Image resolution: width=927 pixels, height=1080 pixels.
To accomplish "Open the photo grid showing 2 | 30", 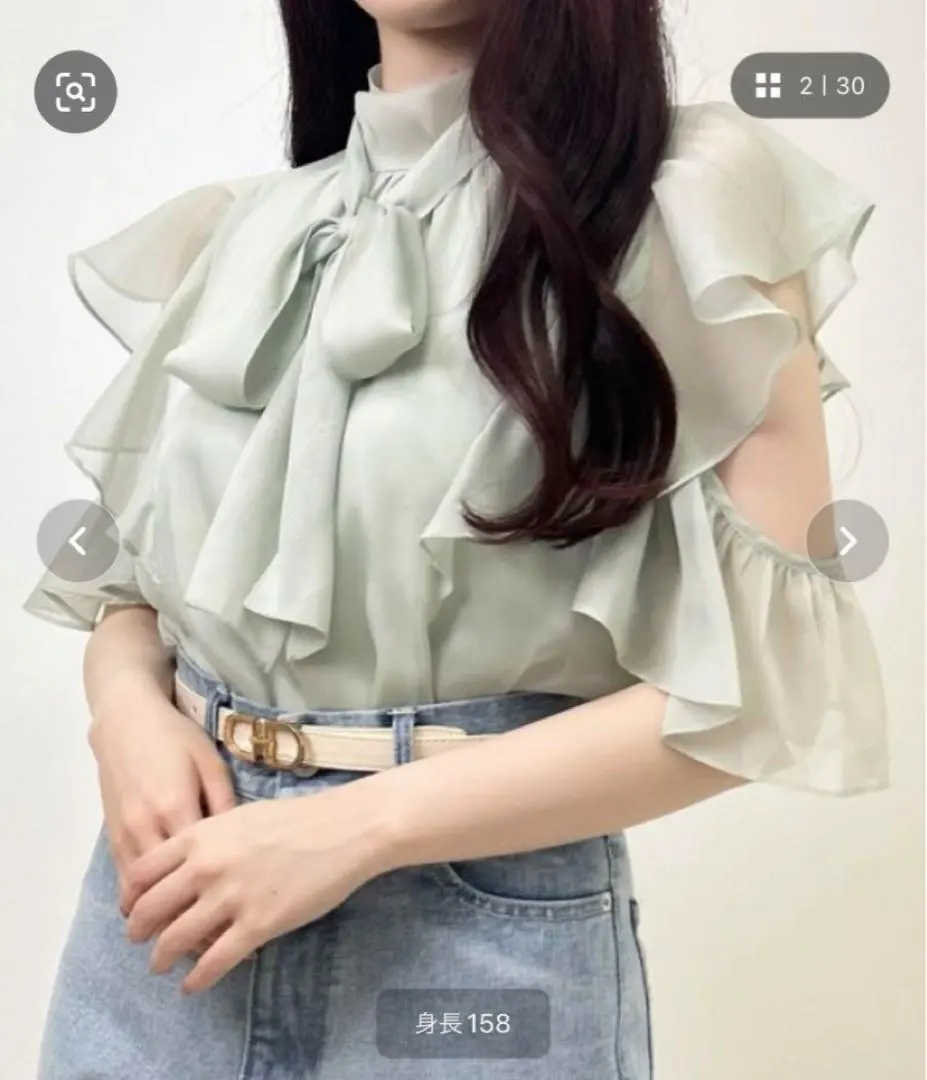I will pos(809,86).
